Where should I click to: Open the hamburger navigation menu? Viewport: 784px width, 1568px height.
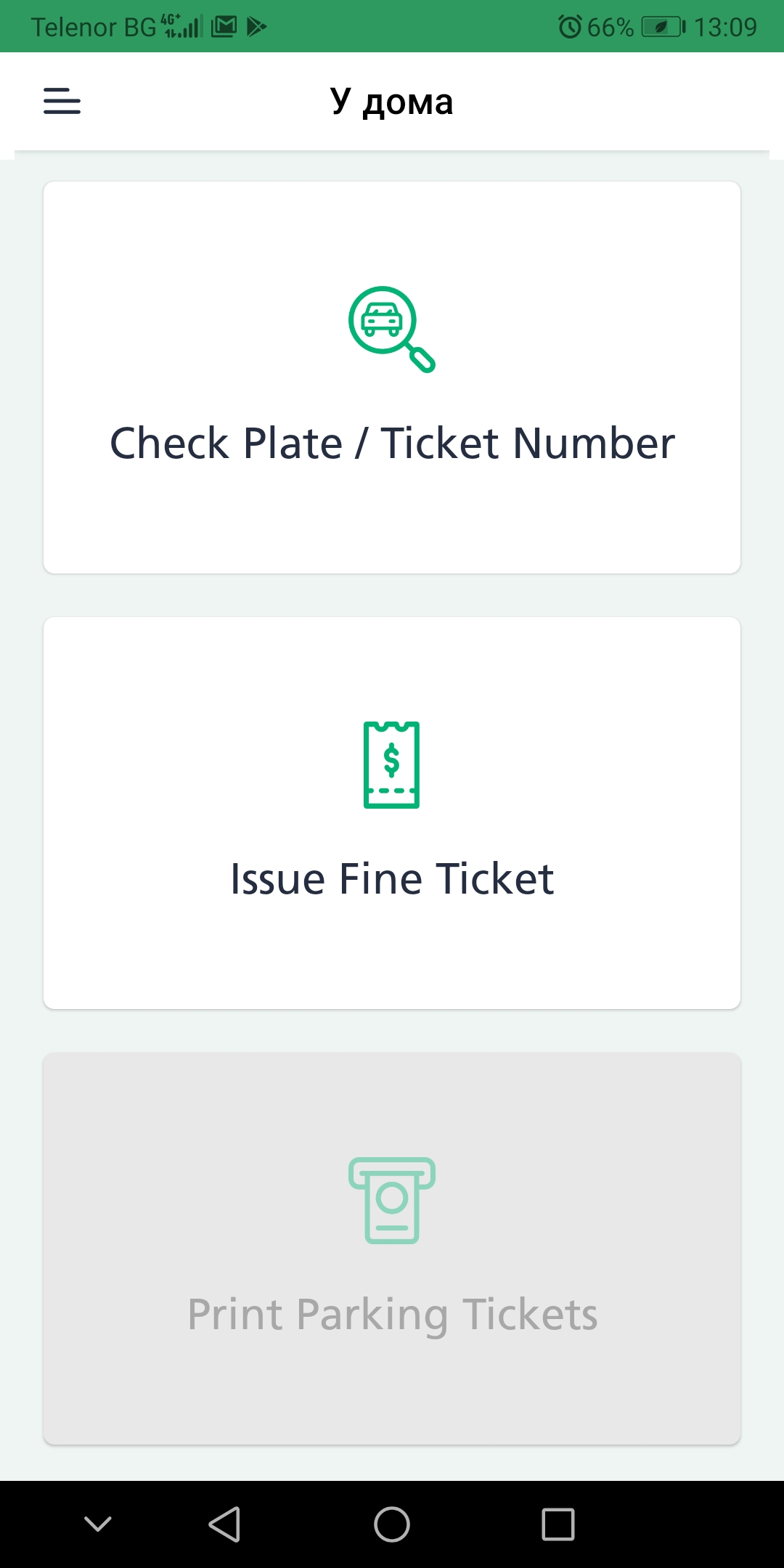pyautogui.click(x=62, y=102)
